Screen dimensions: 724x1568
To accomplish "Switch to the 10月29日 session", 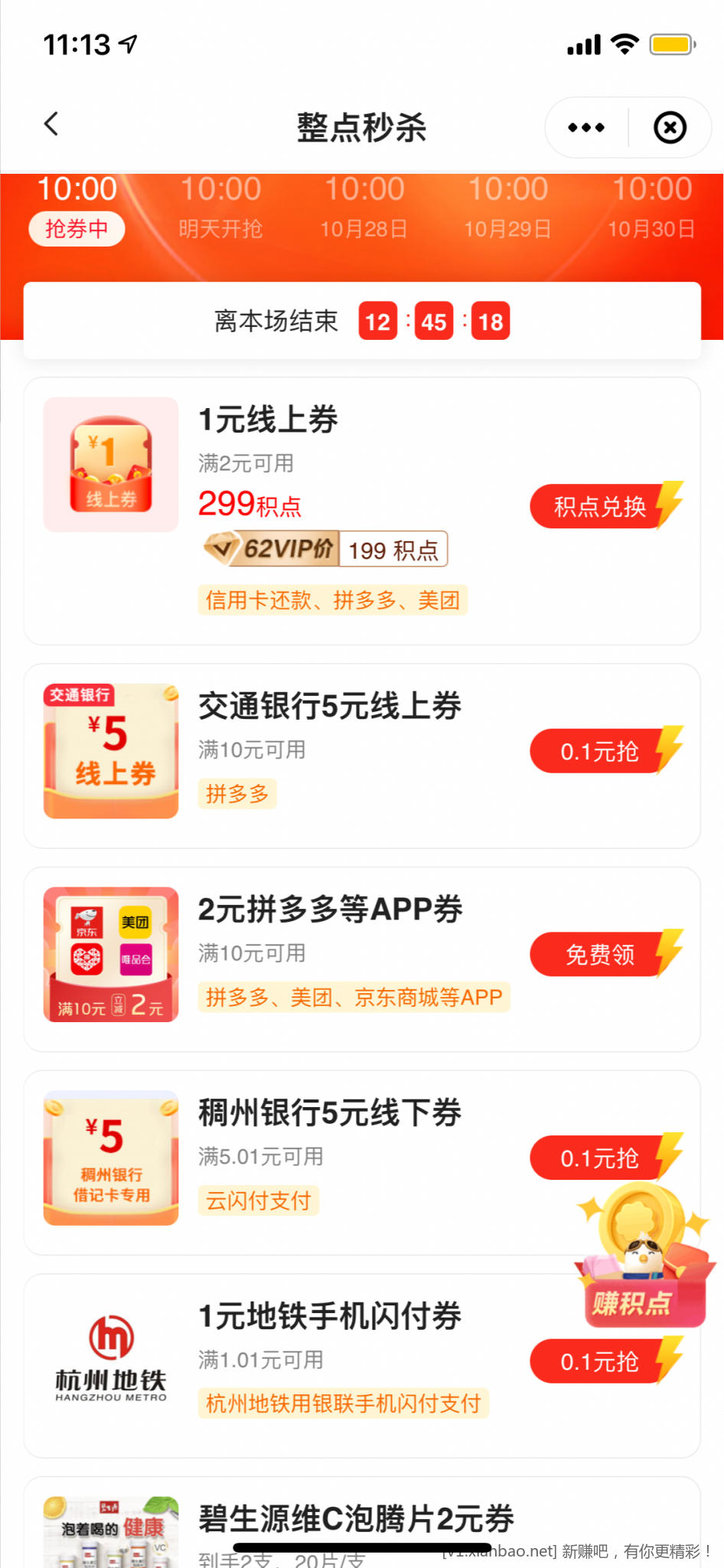I will coord(508,208).
